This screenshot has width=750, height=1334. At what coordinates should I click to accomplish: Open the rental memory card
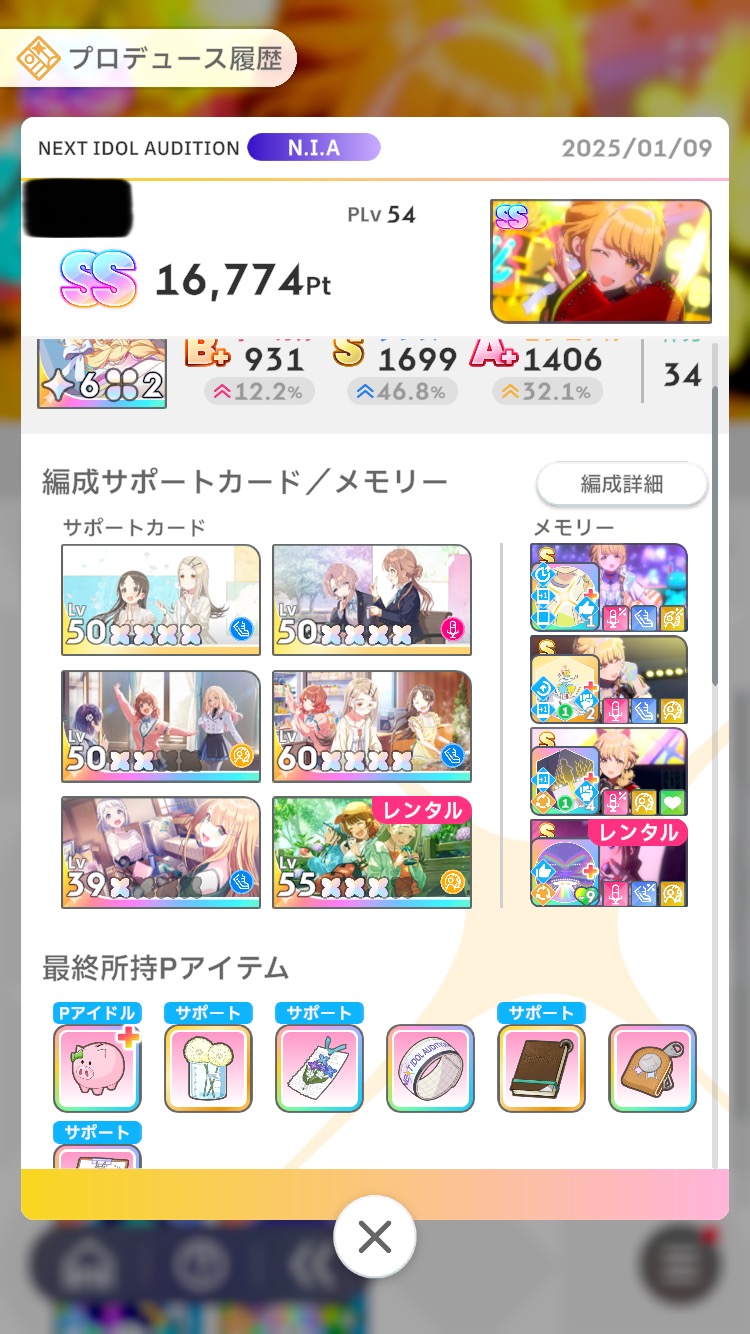click(x=609, y=863)
